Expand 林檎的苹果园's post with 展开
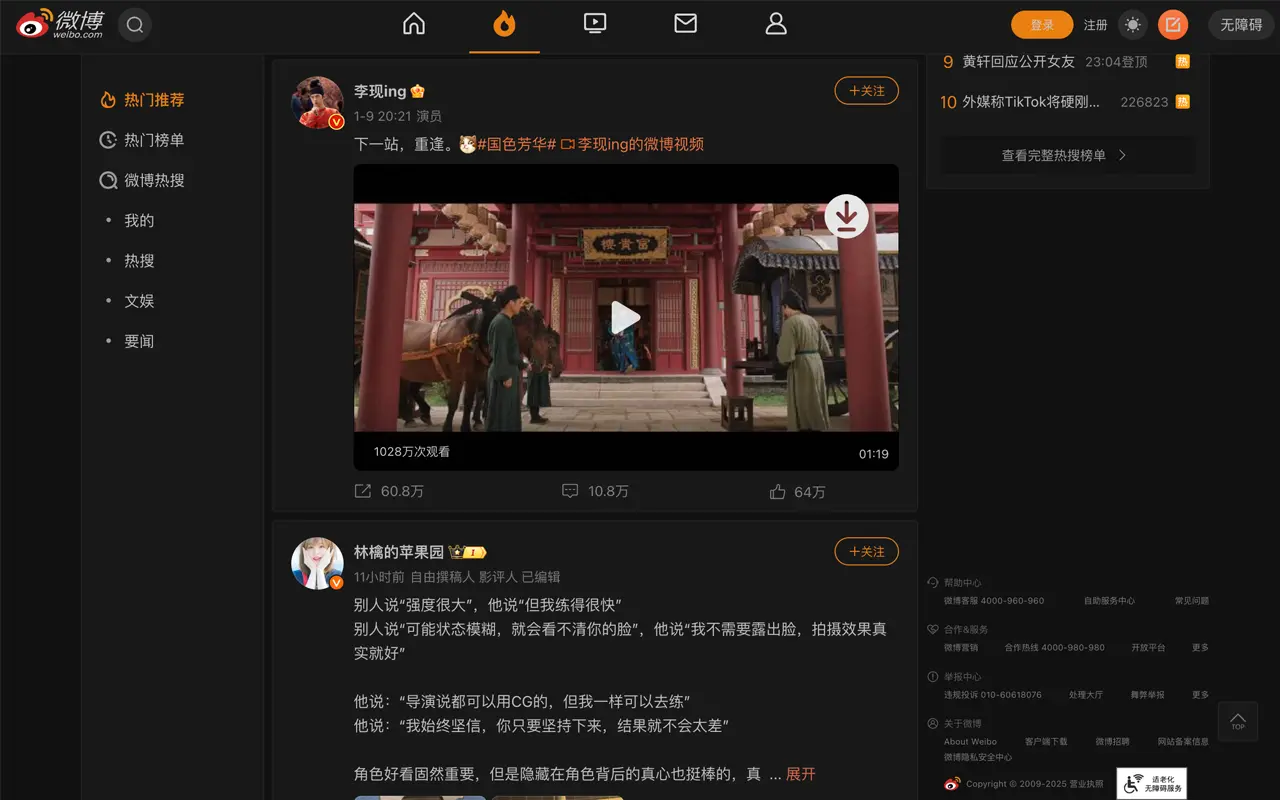The image size is (1280, 800). [x=800, y=774]
